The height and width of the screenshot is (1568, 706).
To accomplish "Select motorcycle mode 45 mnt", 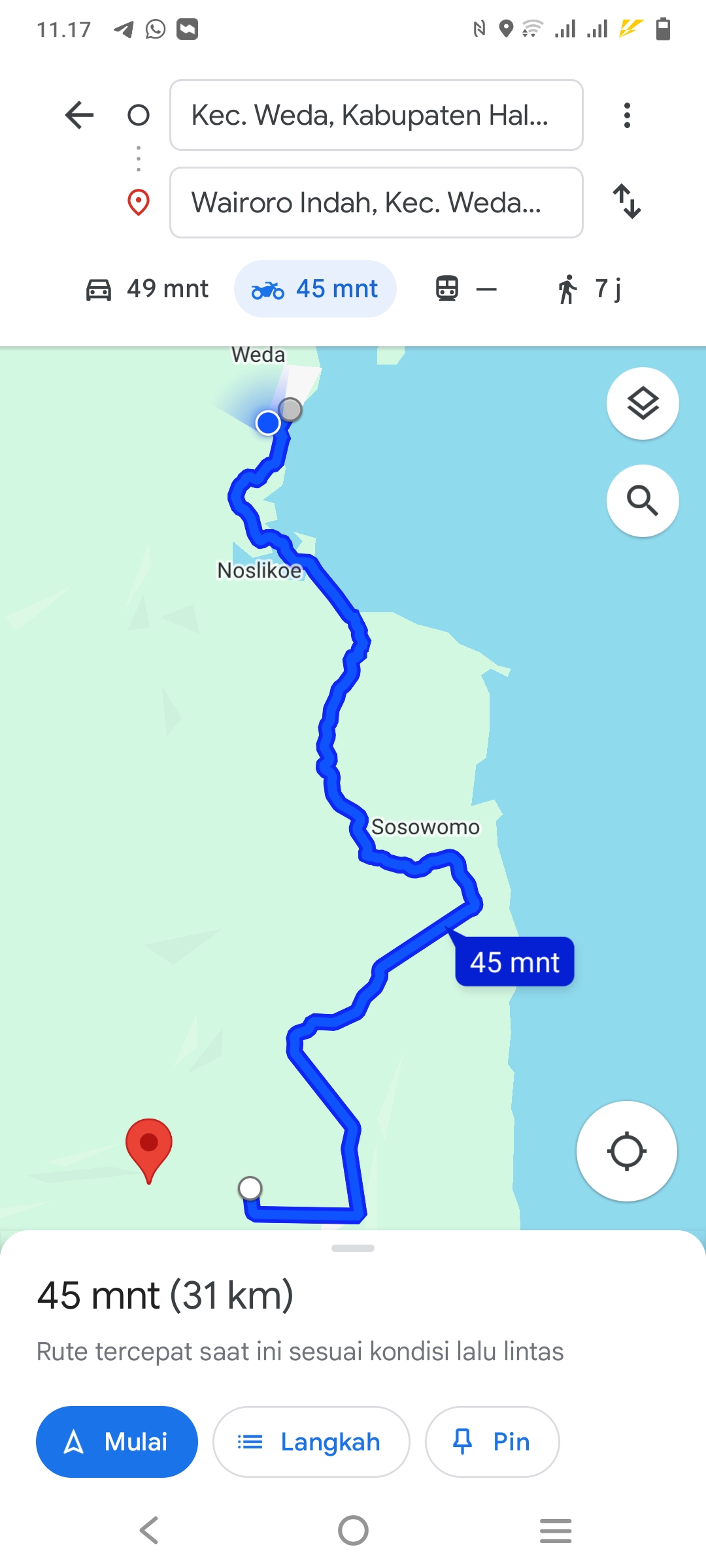I will pos(315,289).
